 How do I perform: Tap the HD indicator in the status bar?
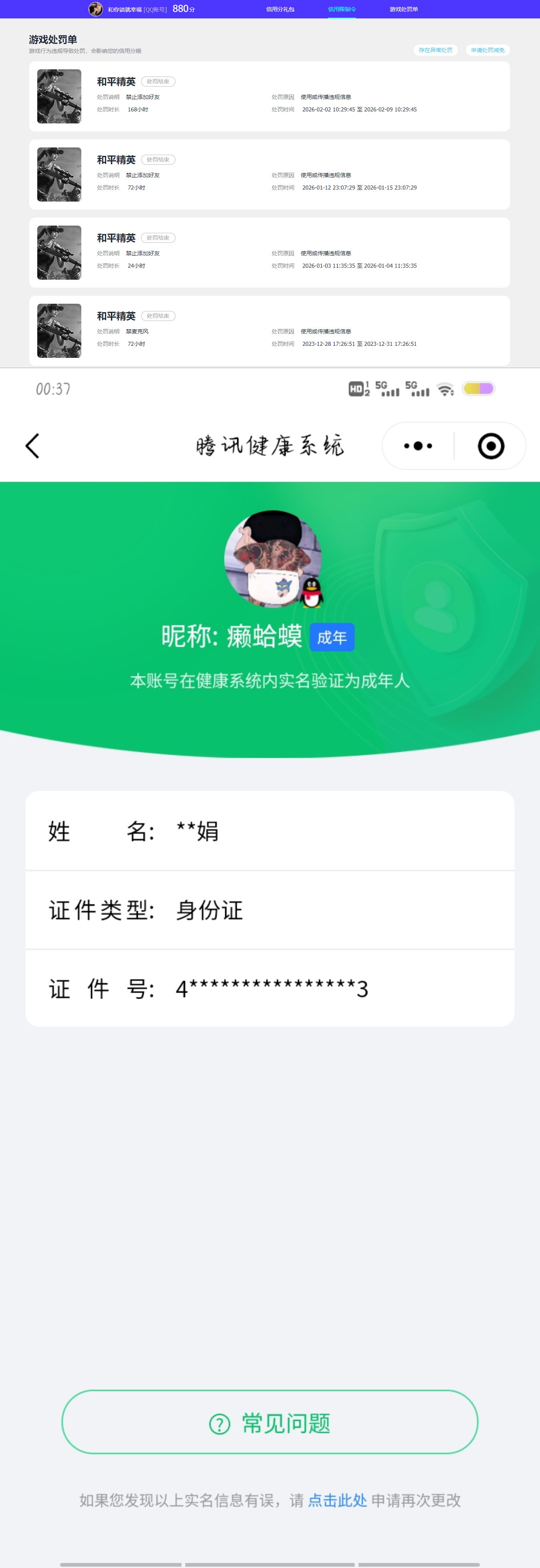click(357, 389)
